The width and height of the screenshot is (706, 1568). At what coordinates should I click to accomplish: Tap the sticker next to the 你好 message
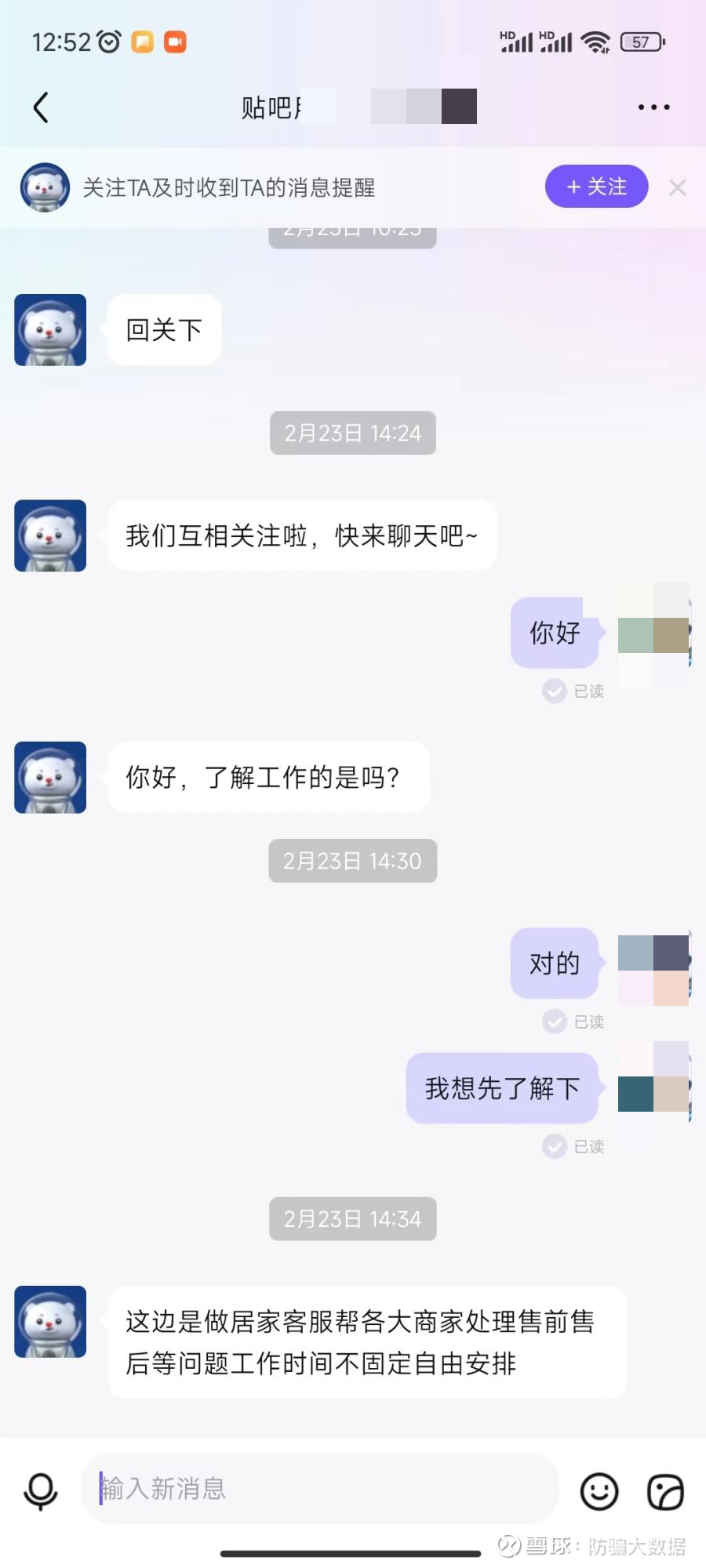[653, 633]
